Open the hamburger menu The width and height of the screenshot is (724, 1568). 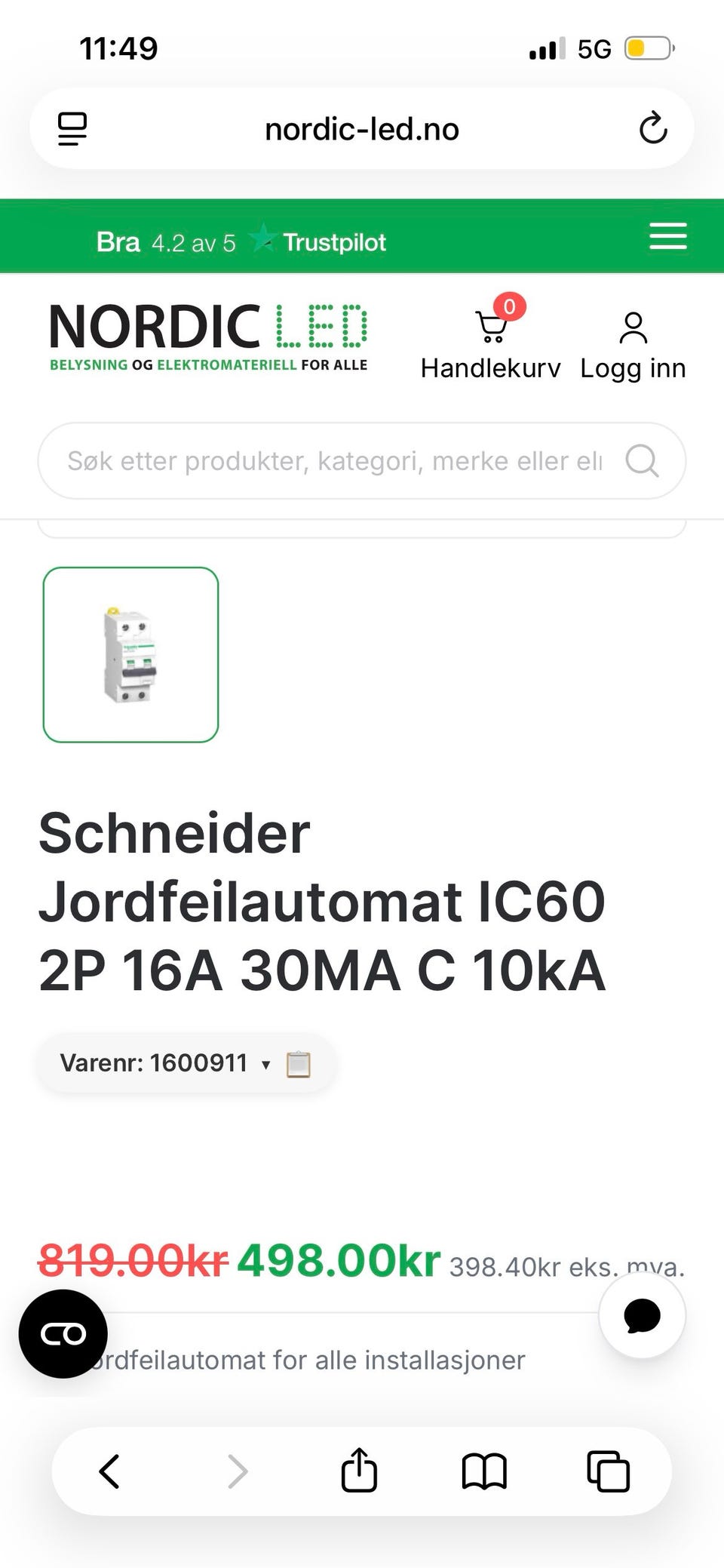click(x=667, y=236)
